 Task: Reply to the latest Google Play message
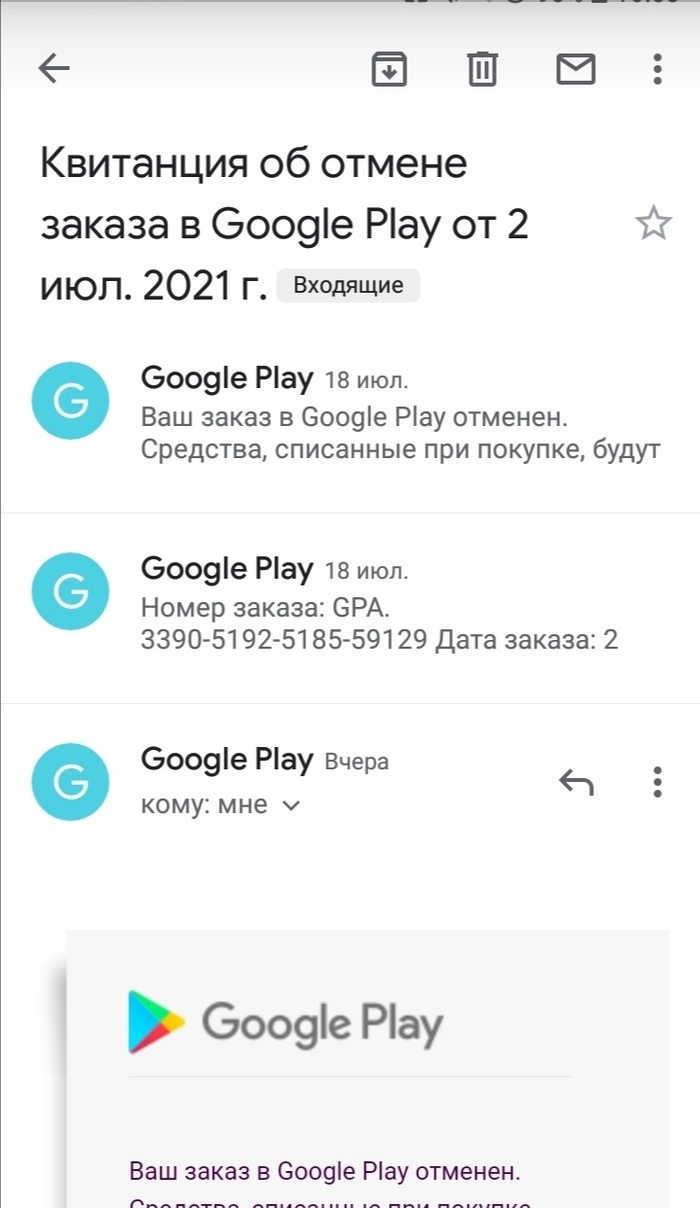click(576, 782)
